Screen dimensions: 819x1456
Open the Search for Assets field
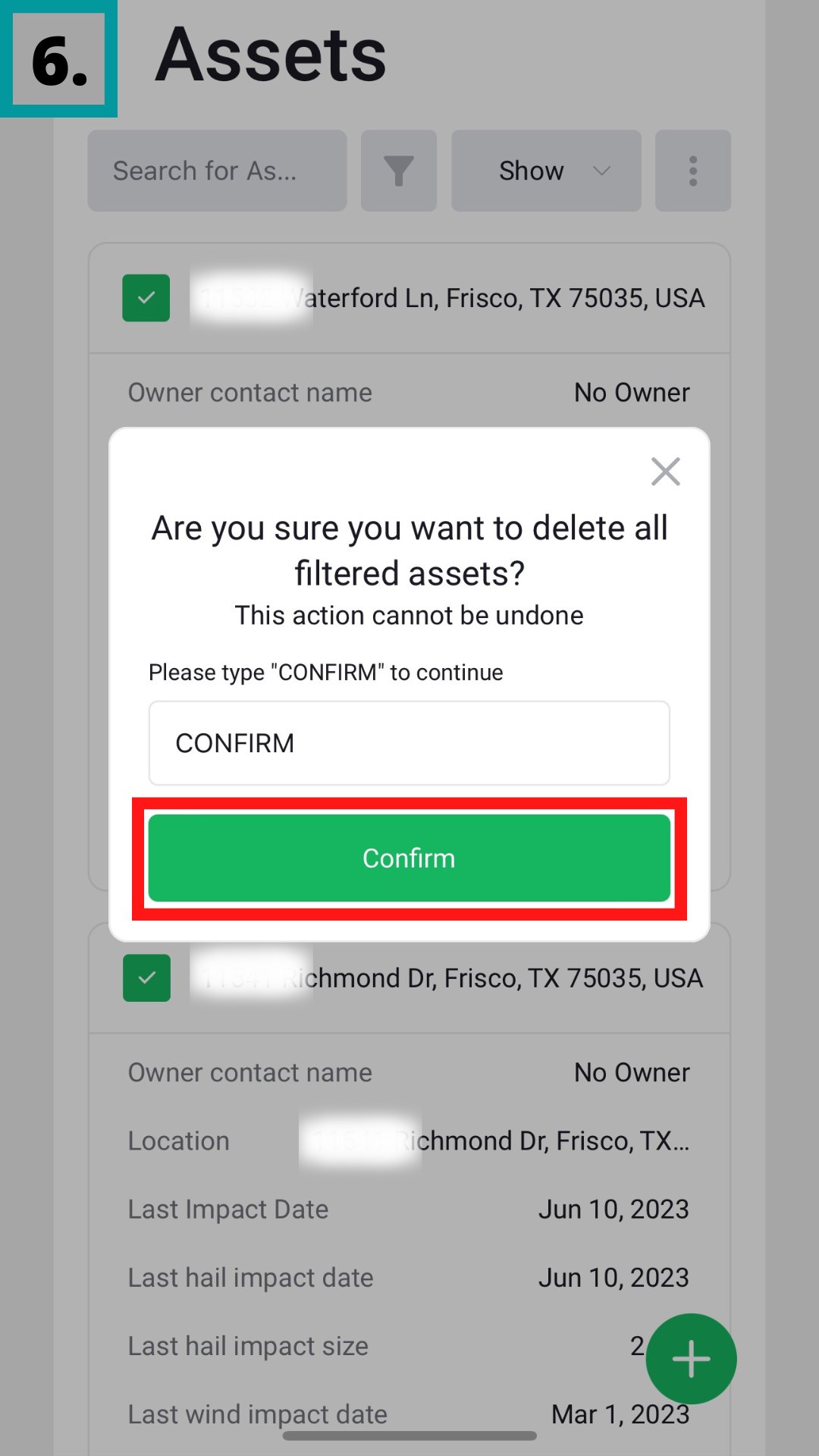tap(217, 171)
